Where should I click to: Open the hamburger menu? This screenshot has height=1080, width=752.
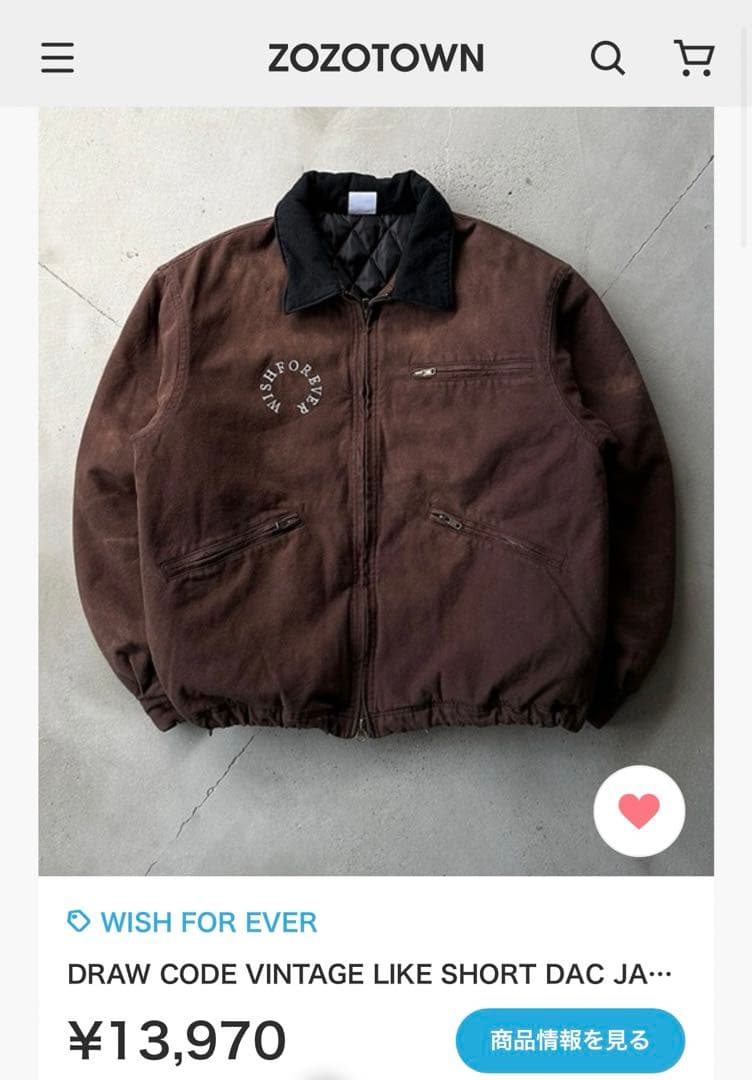point(57,58)
